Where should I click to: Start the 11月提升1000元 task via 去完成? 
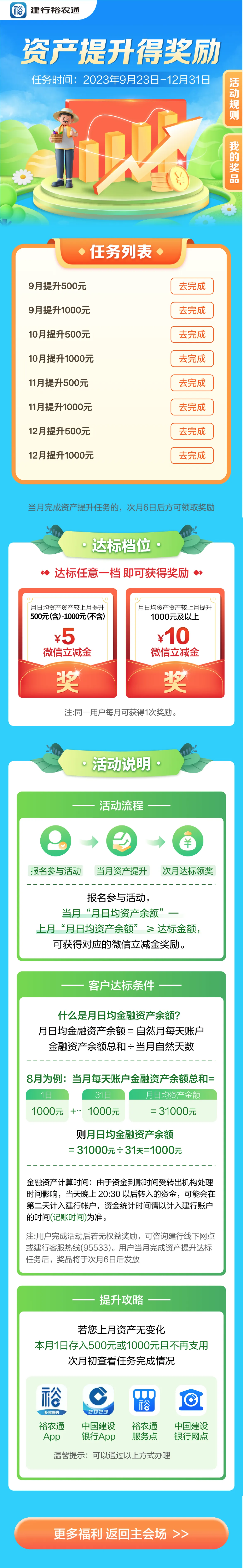pyautogui.click(x=192, y=407)
